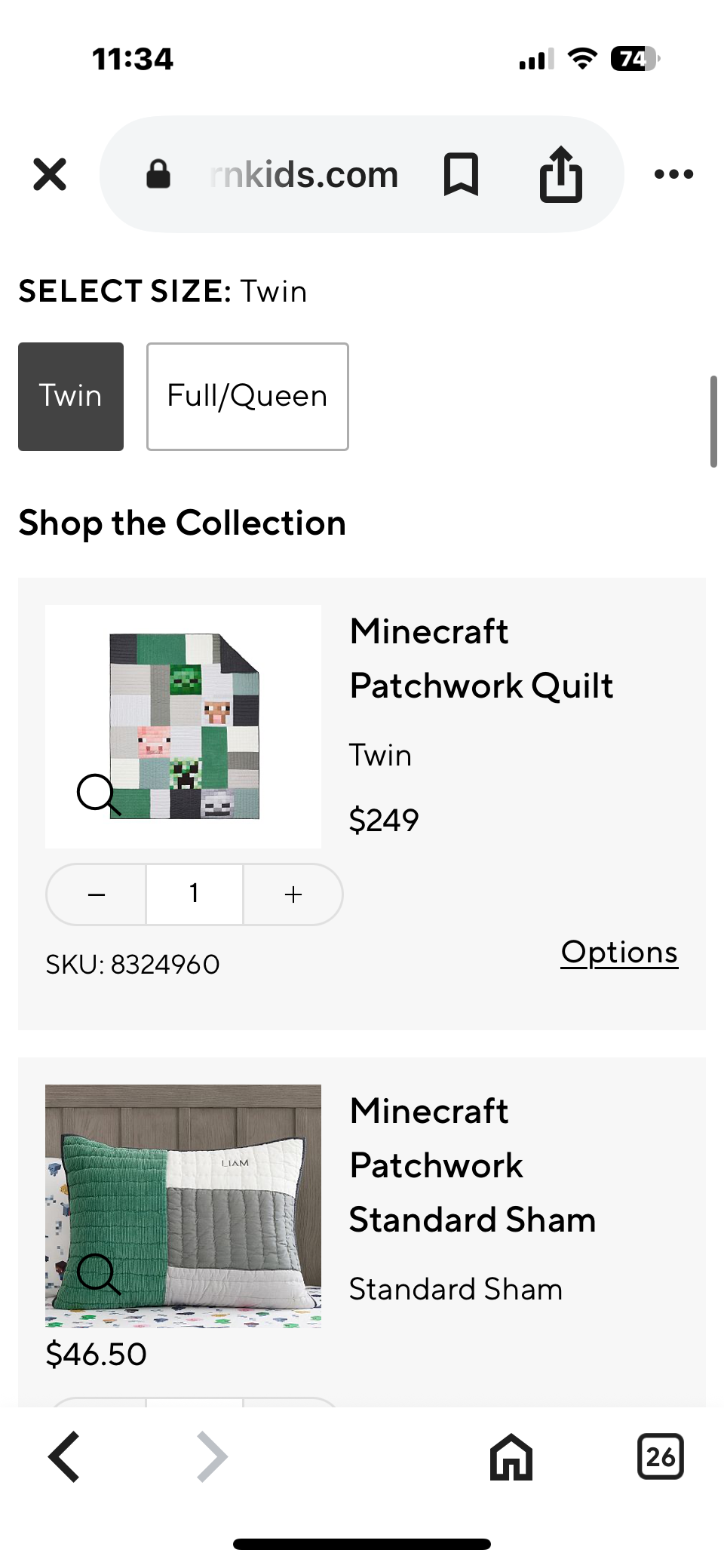Zoom the Standard Sham image

98,1274
